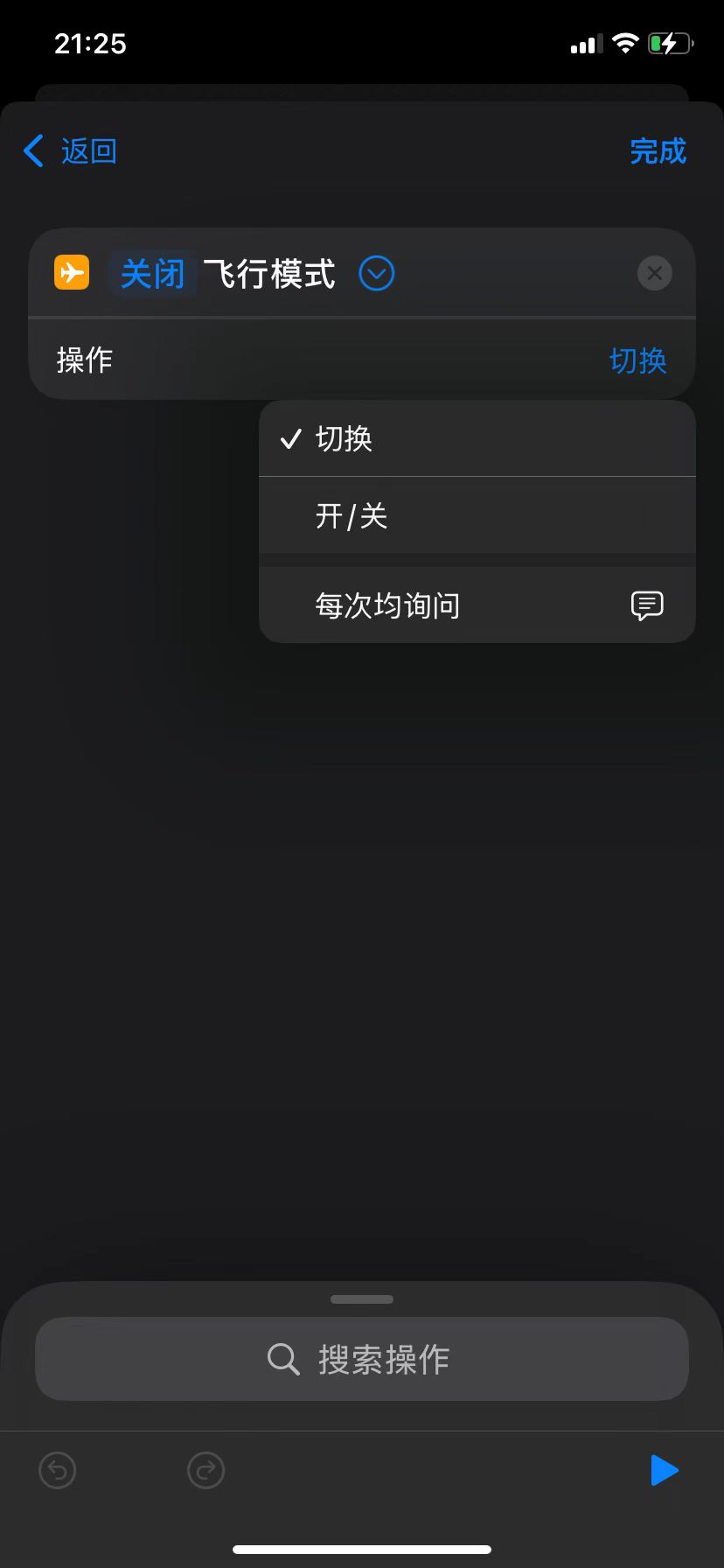Tap 完成 to finish editing

pyautogui.click(x=658, y=151)
